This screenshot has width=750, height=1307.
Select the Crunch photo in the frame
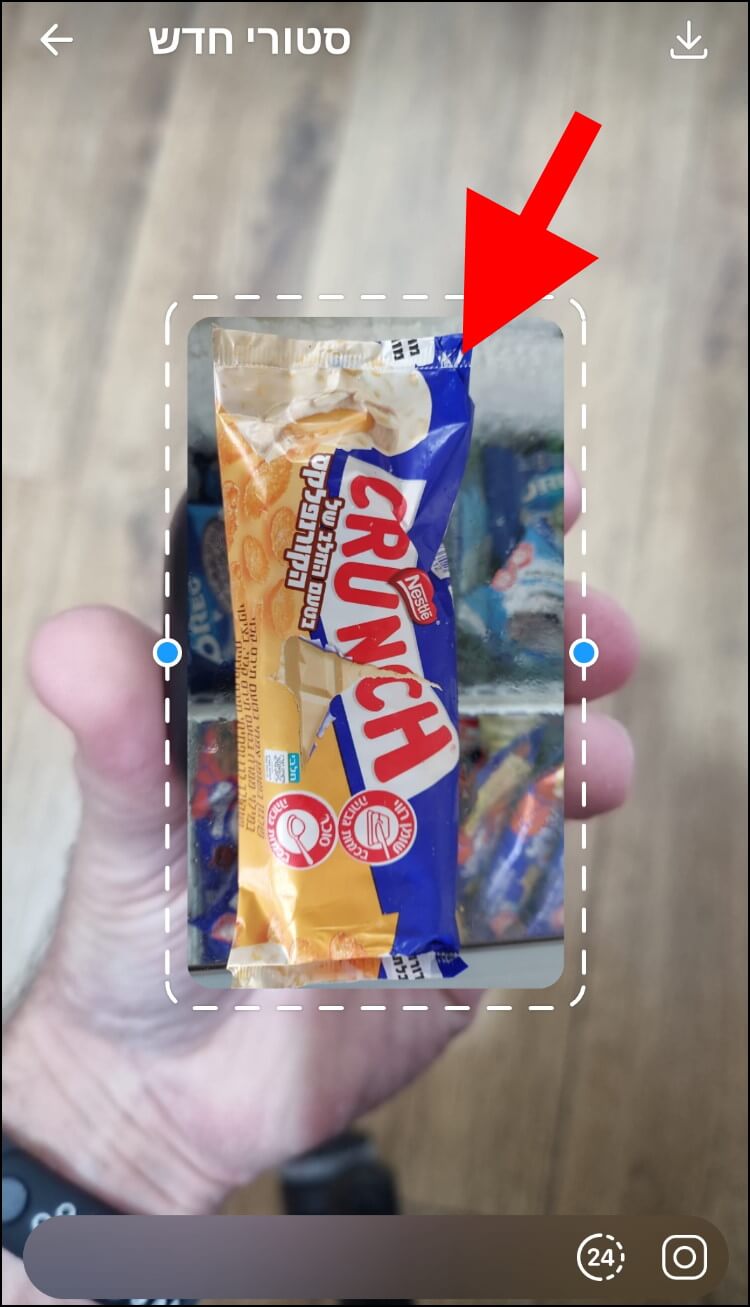click(x=375, y=652)
